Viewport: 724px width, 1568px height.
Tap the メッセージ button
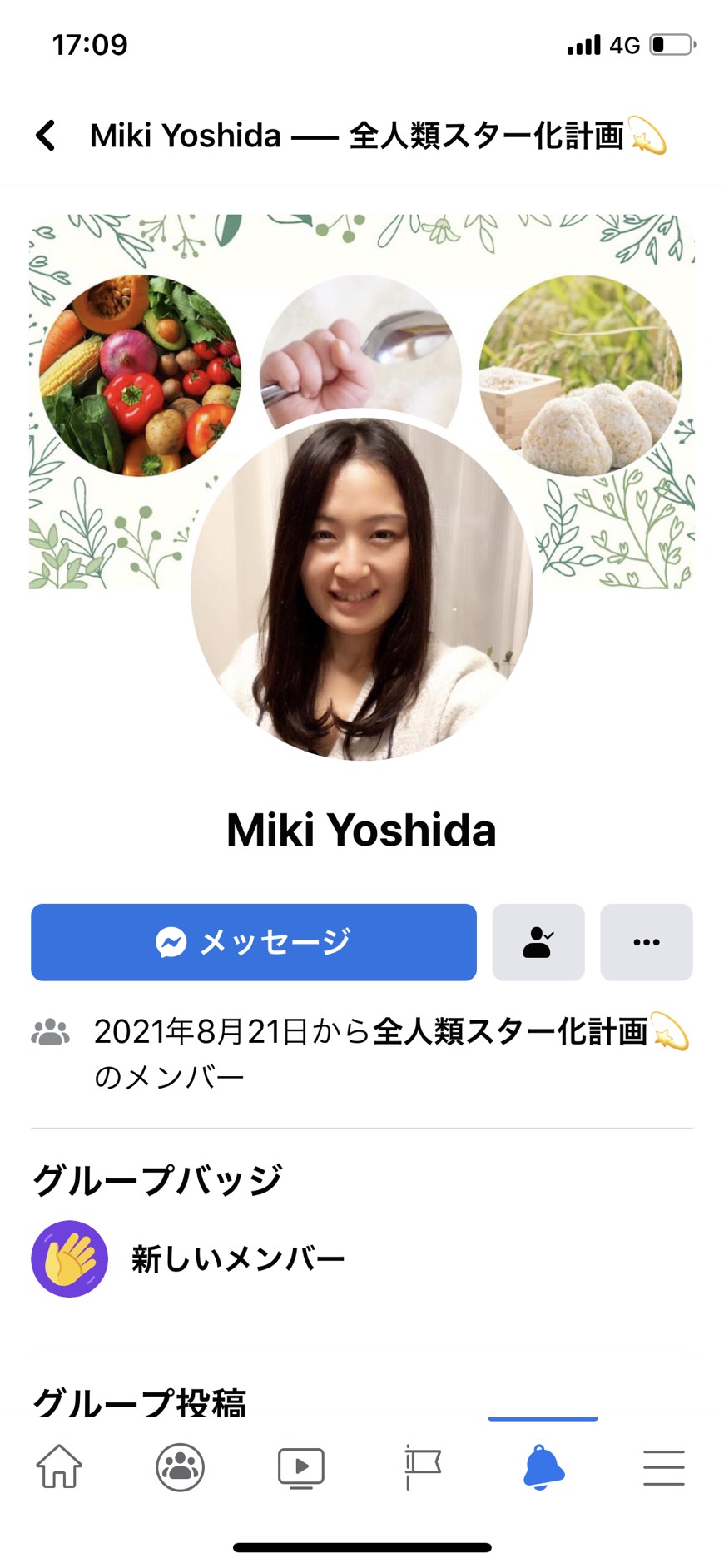[254, 942]
